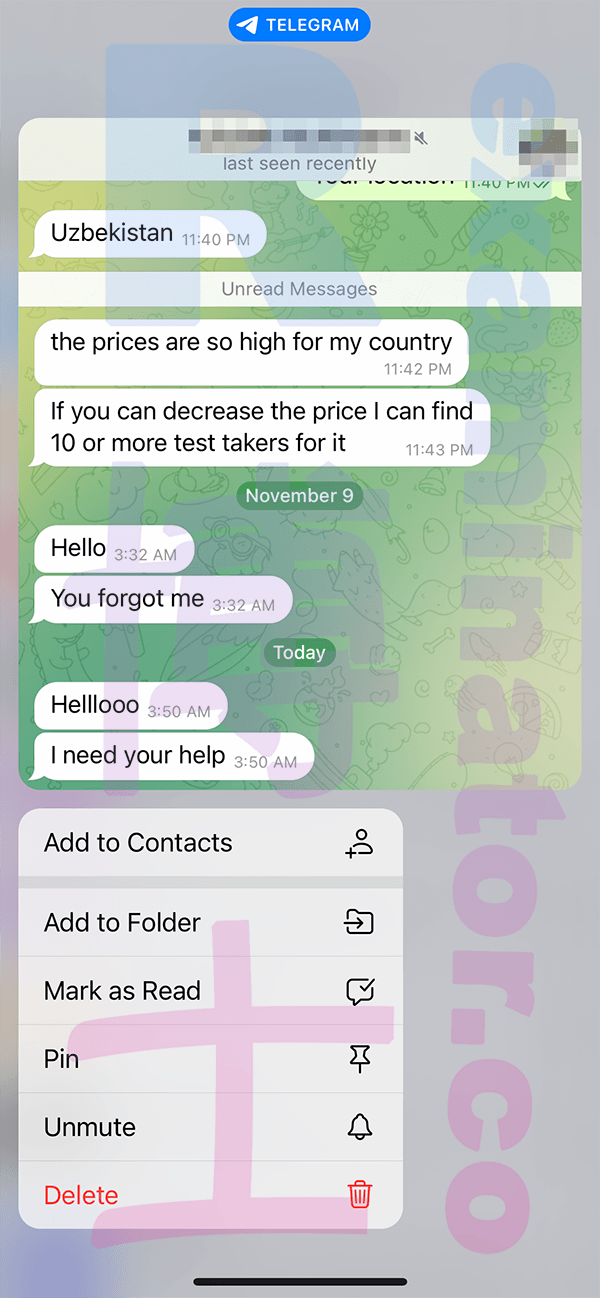The height and width of the screenshot is (1298, 600).
Task: Open the chat preview card
Action: (x=300, y=454)
